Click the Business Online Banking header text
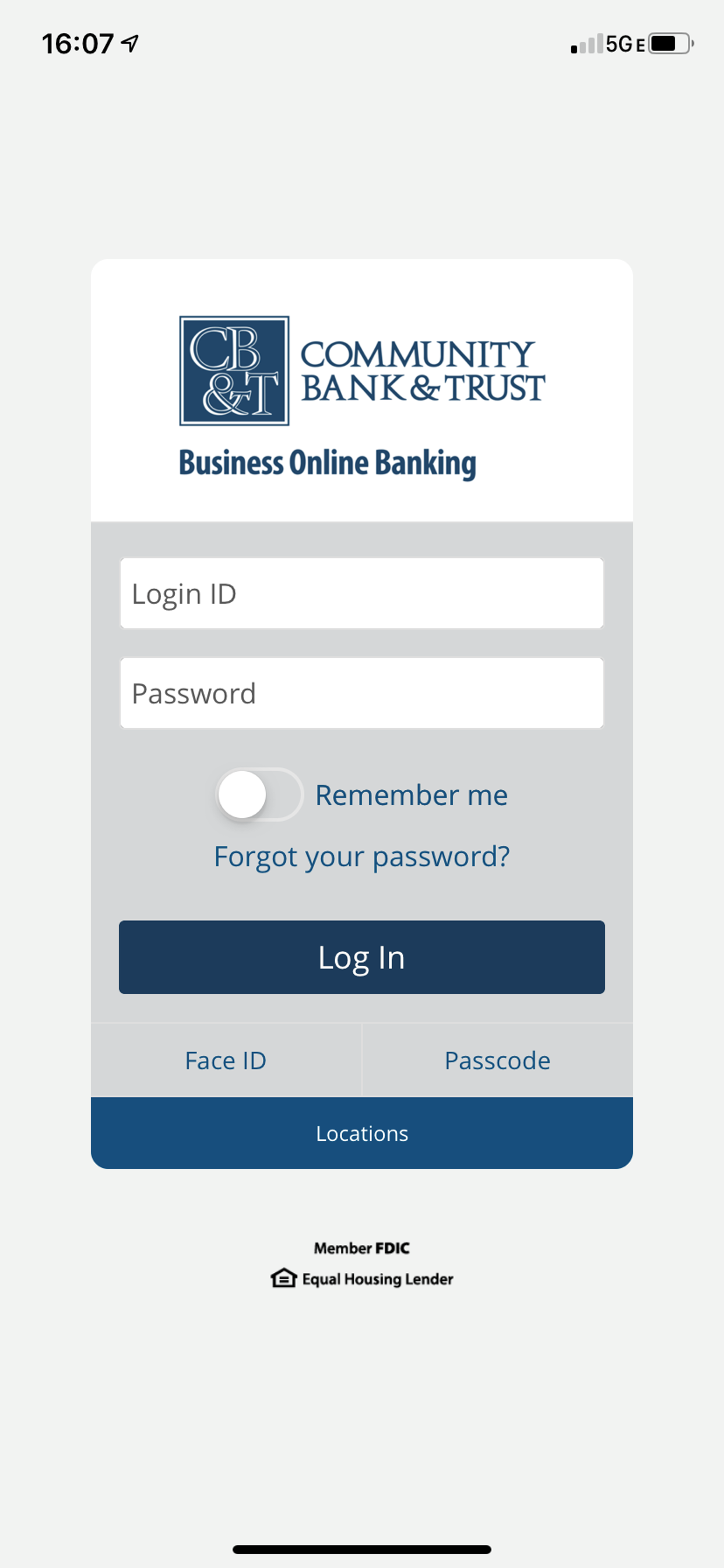Image resolution: width=724 pixels, height=1568 pixels. coord(326,464)
